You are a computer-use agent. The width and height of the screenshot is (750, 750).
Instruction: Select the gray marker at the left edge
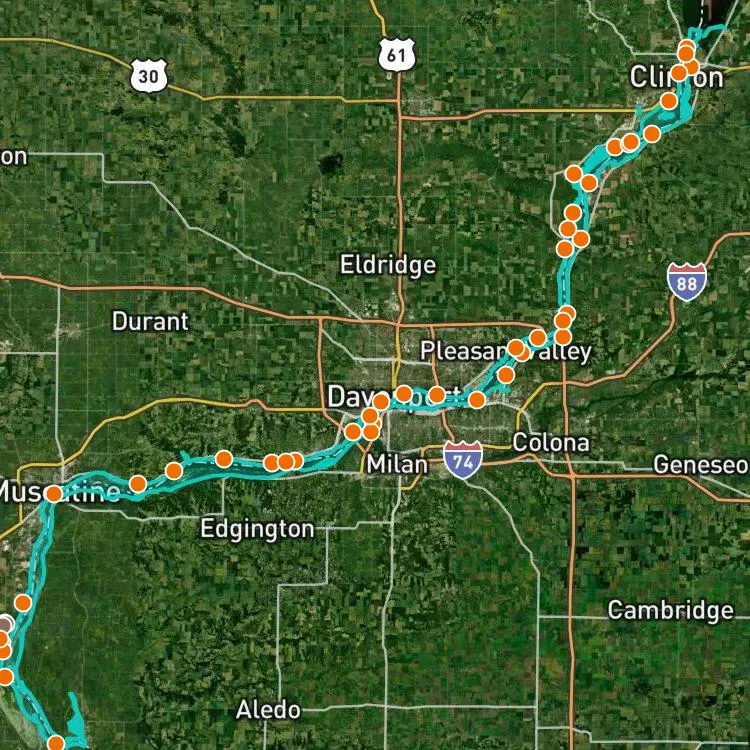(5, 624)
